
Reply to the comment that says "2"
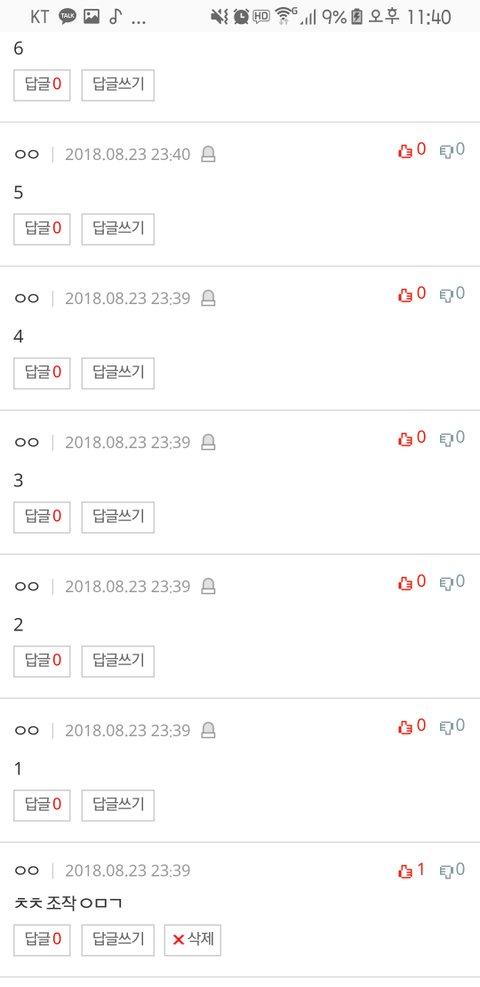click(118, 662)
